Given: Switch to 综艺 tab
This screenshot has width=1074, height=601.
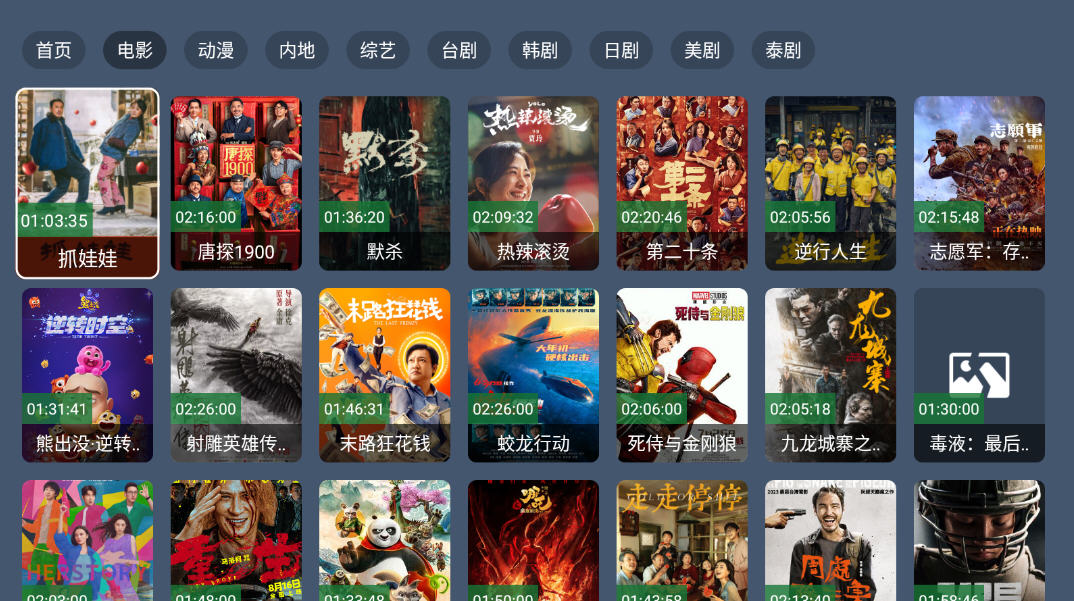Looking at the screenshot, I should tap(378, 50).
